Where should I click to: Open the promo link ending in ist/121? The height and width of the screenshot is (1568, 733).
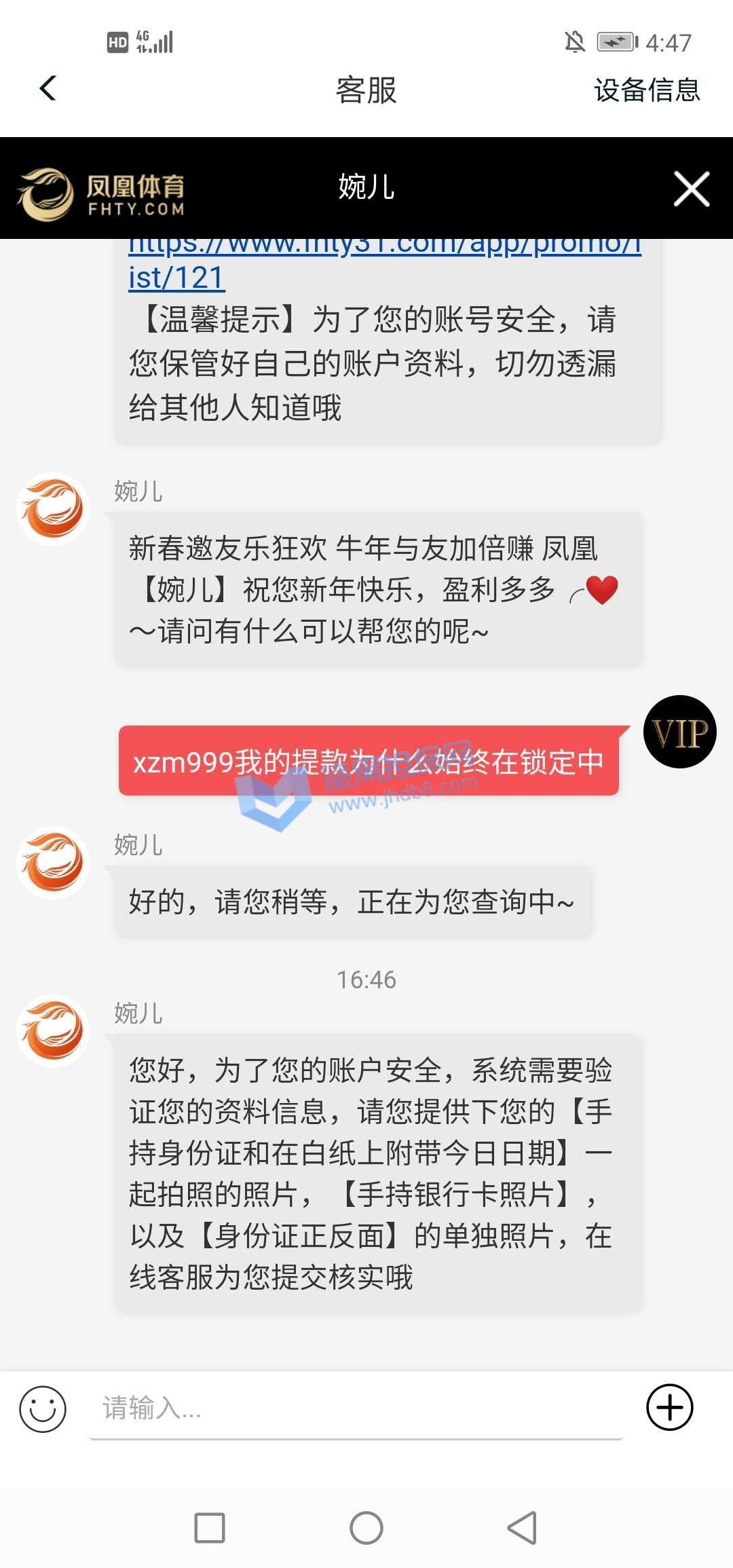tap(177, 278)
